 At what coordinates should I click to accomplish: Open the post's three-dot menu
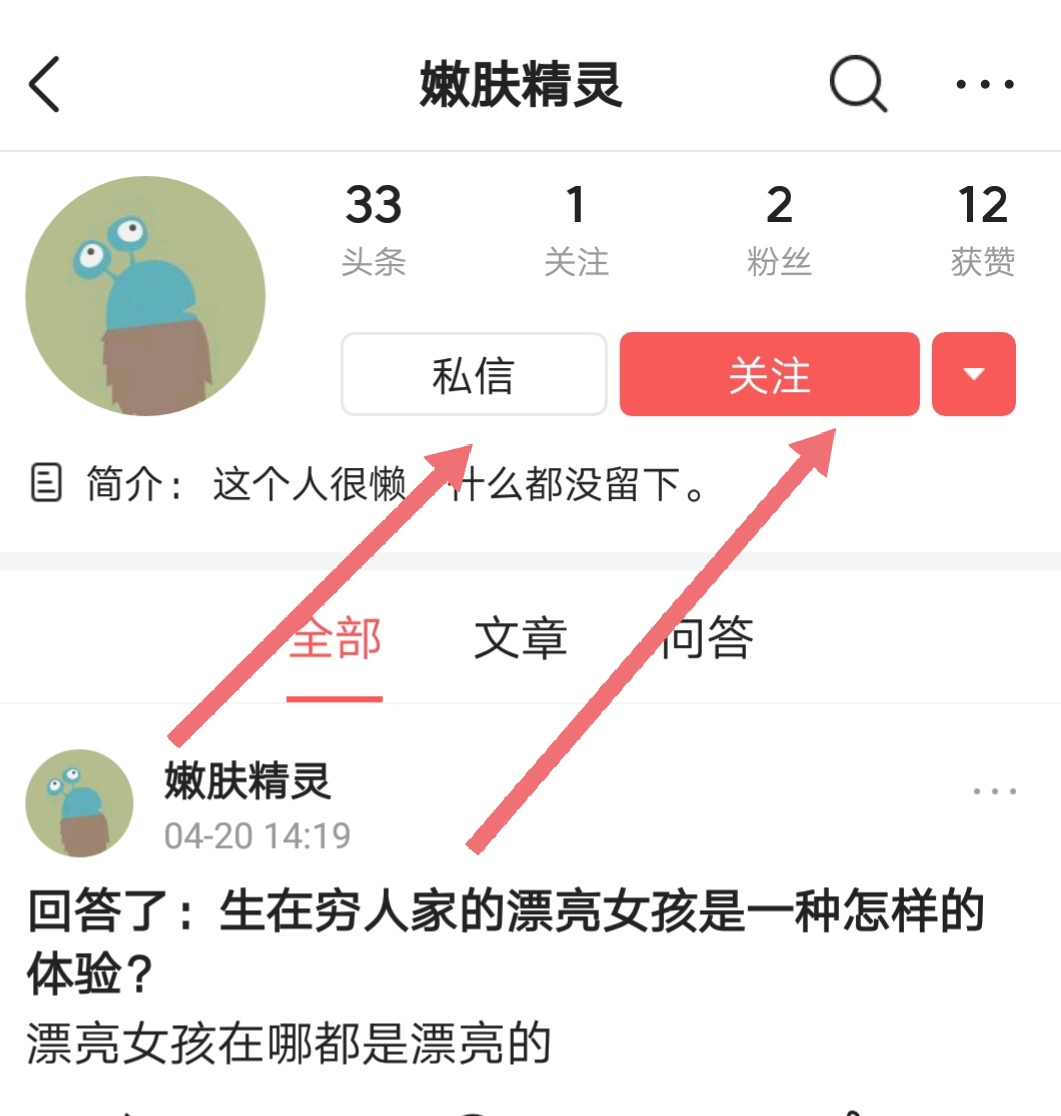click(x=995, y=790)
